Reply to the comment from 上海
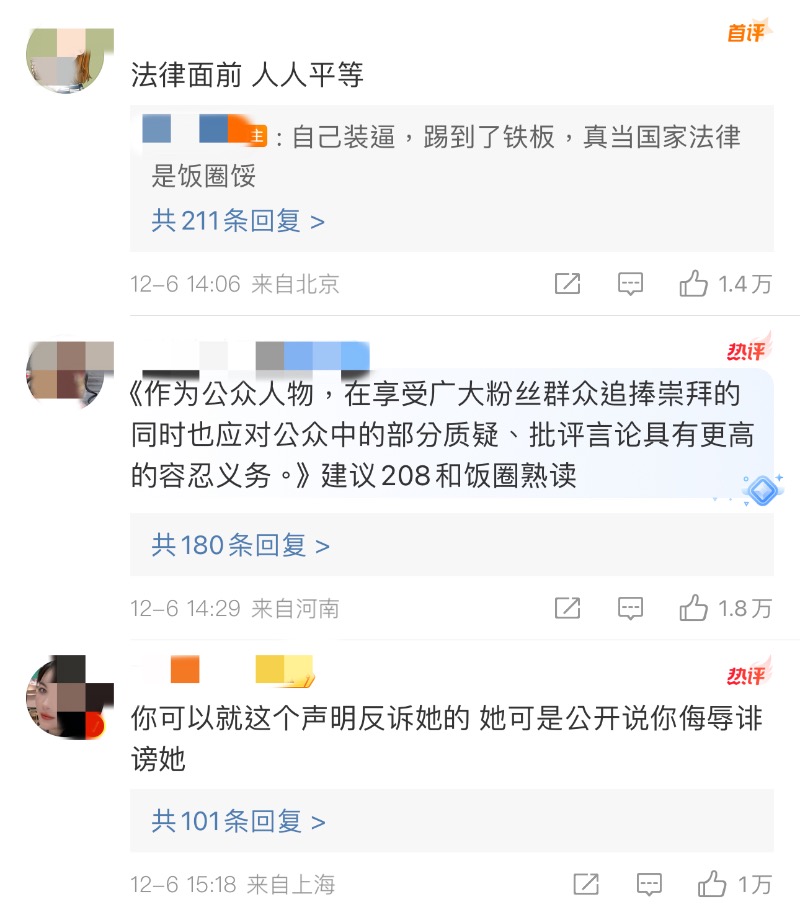Screen dimensions: 800x912 tap(649, 884)
